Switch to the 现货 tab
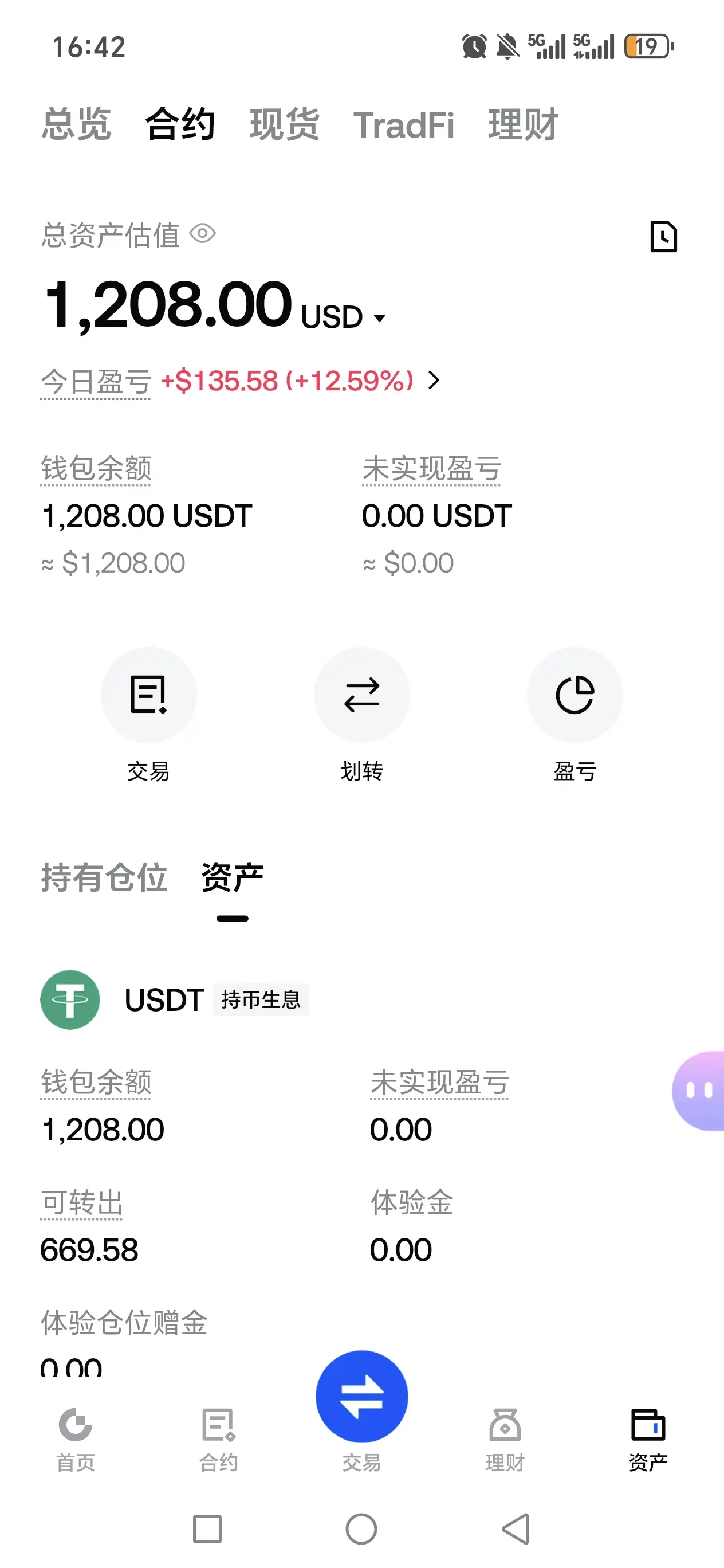The image size is (724, 1568). click(x=284, y=125)
